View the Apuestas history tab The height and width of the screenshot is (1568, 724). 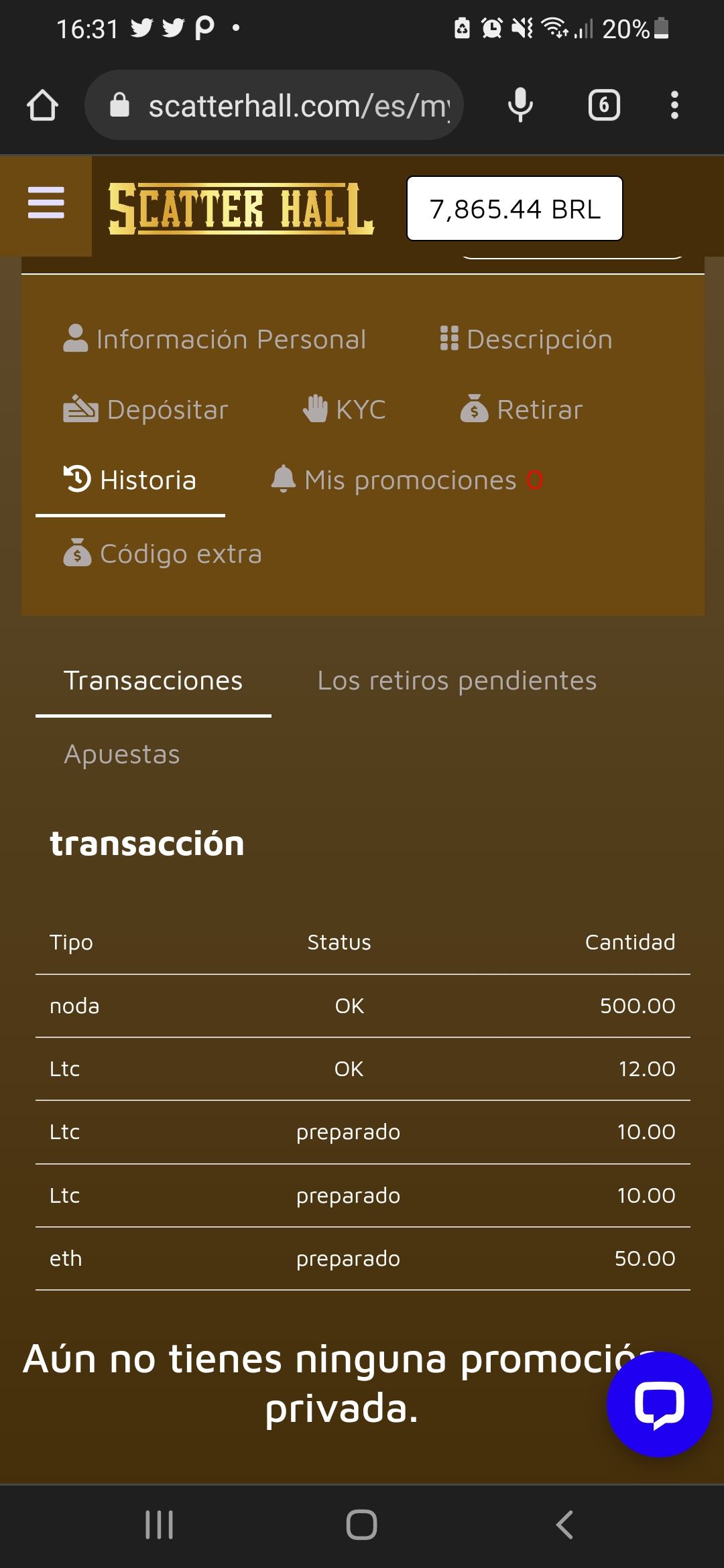(121, 755)
